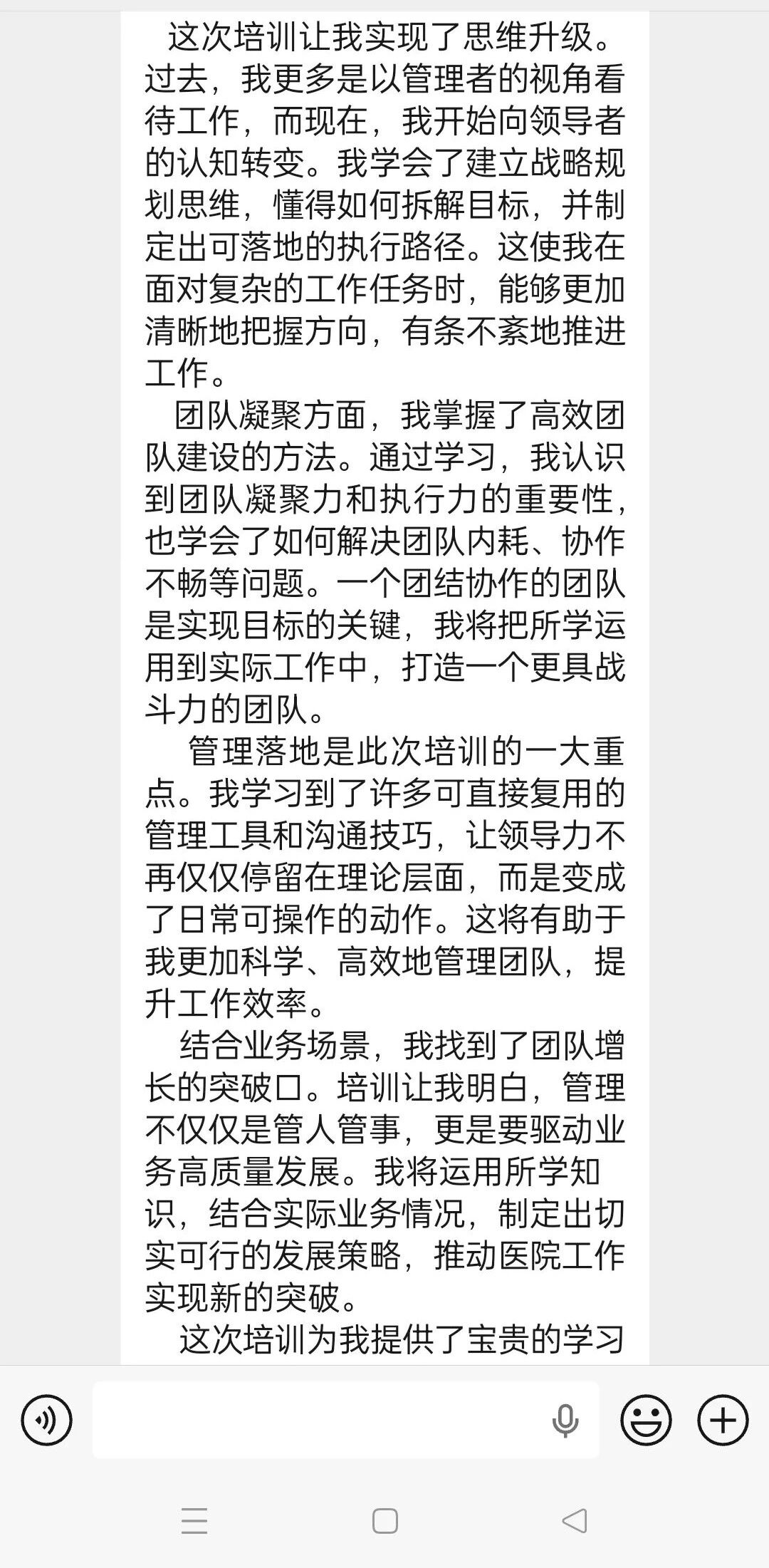
Task: Open the plus attachments menu
Action: click(723, 1420)
